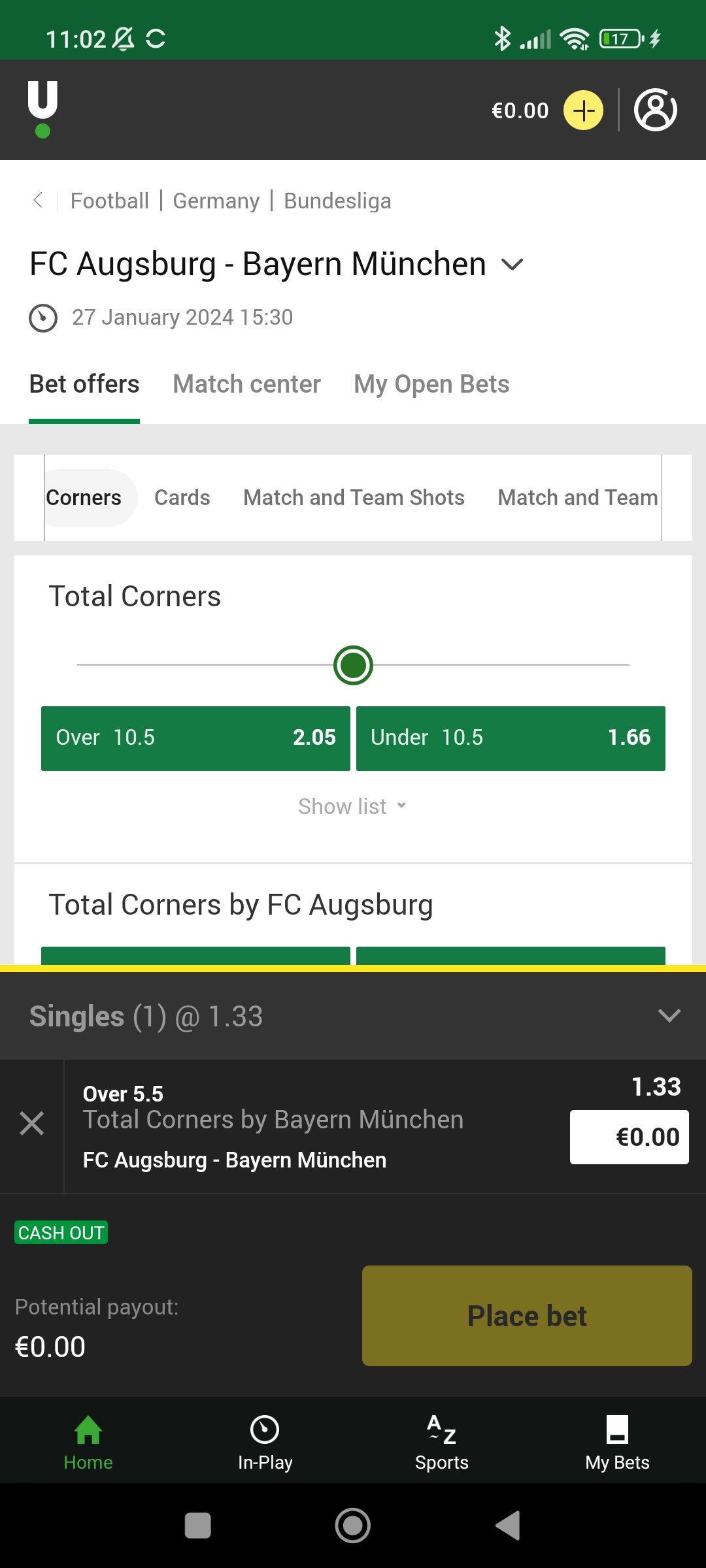Open the account profile icon
This screenshot has width=706, height=1568.
click(655, 110)
